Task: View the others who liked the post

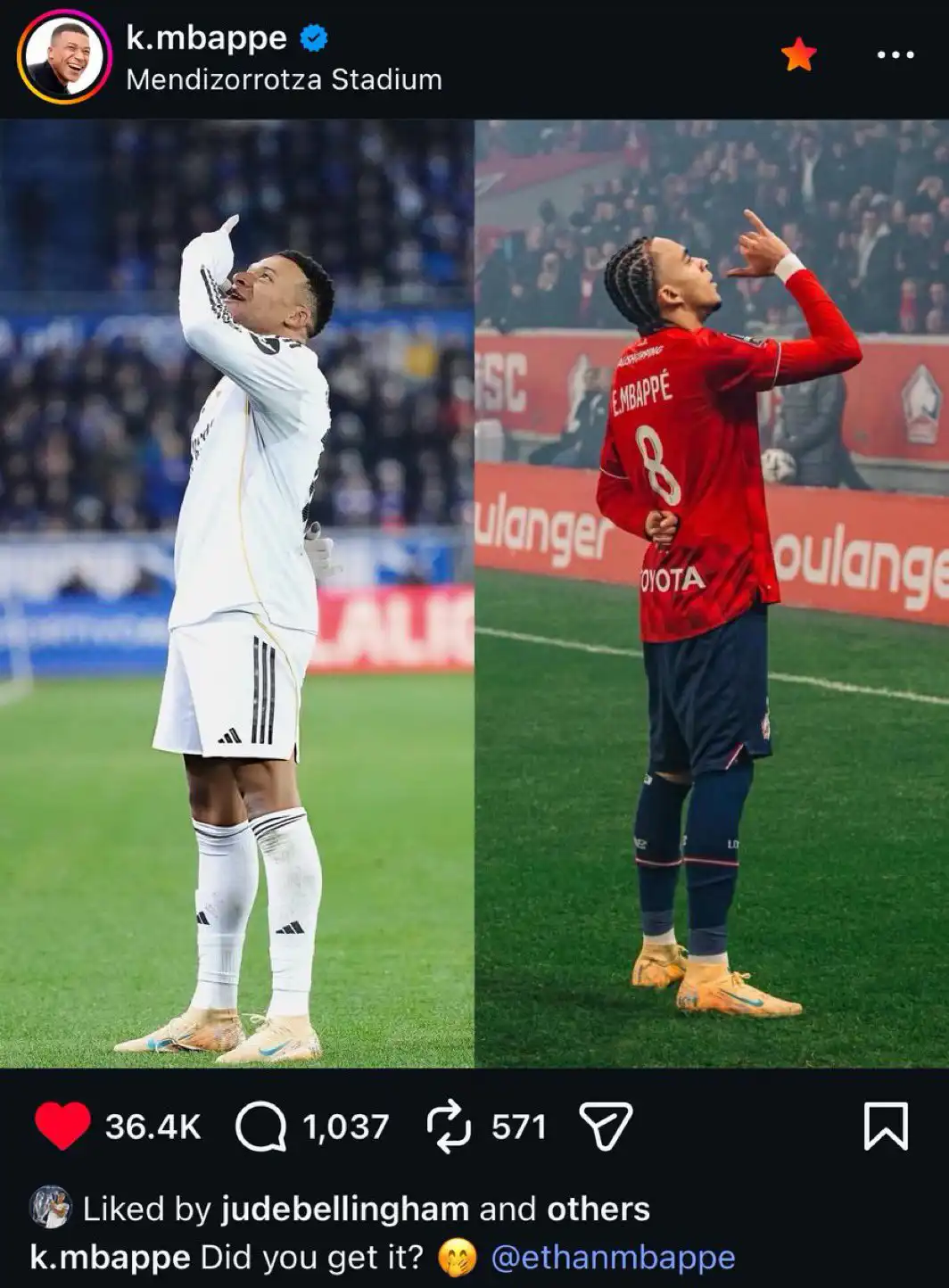Action: point(598,1210)
